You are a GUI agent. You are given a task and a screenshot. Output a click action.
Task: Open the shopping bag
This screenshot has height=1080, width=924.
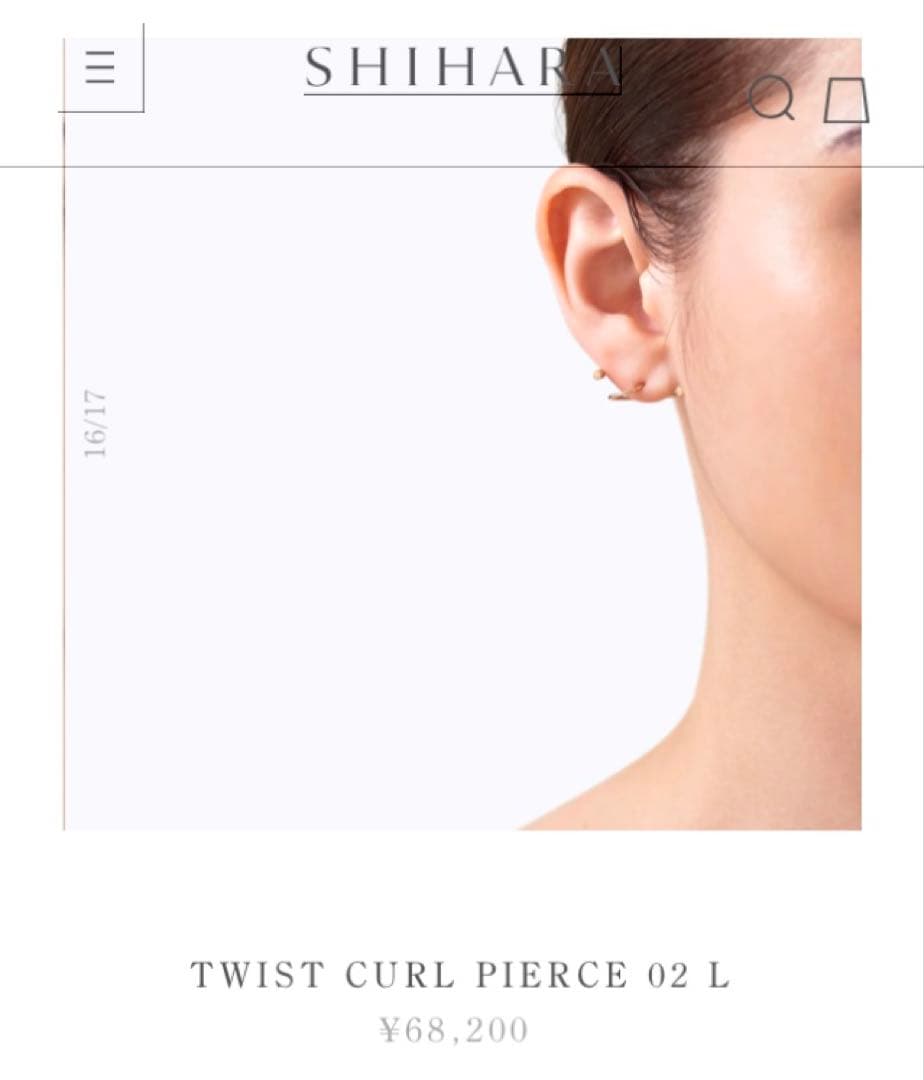[846, 101]
